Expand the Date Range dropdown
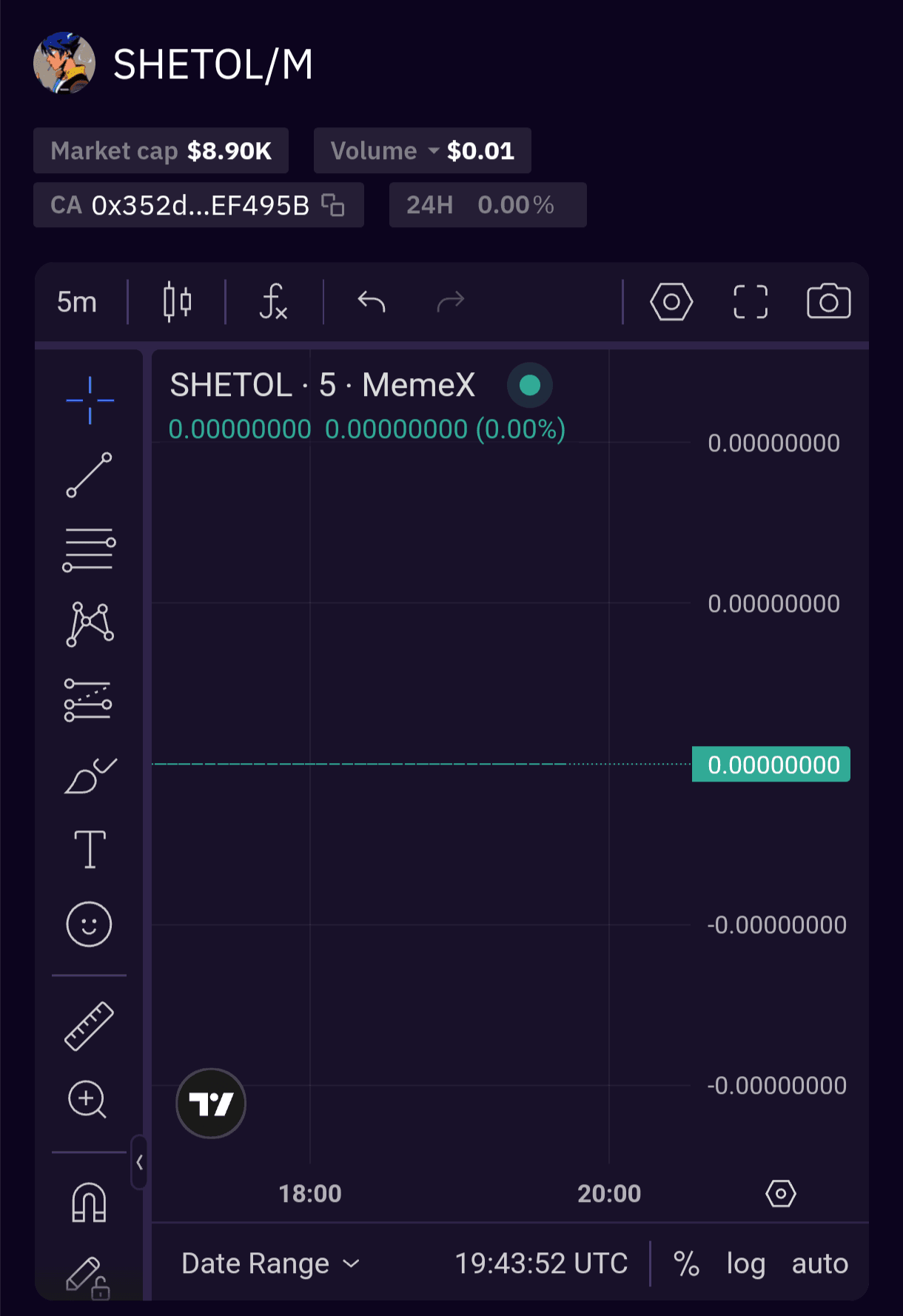903x1316 pixels. (270, 1263)
